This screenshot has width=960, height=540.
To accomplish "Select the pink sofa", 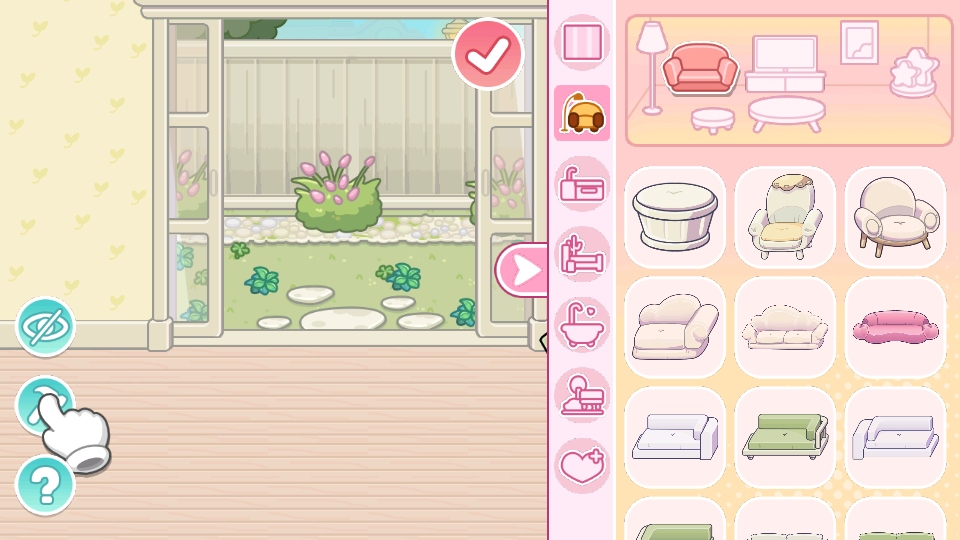I will [x=895, y=327].
